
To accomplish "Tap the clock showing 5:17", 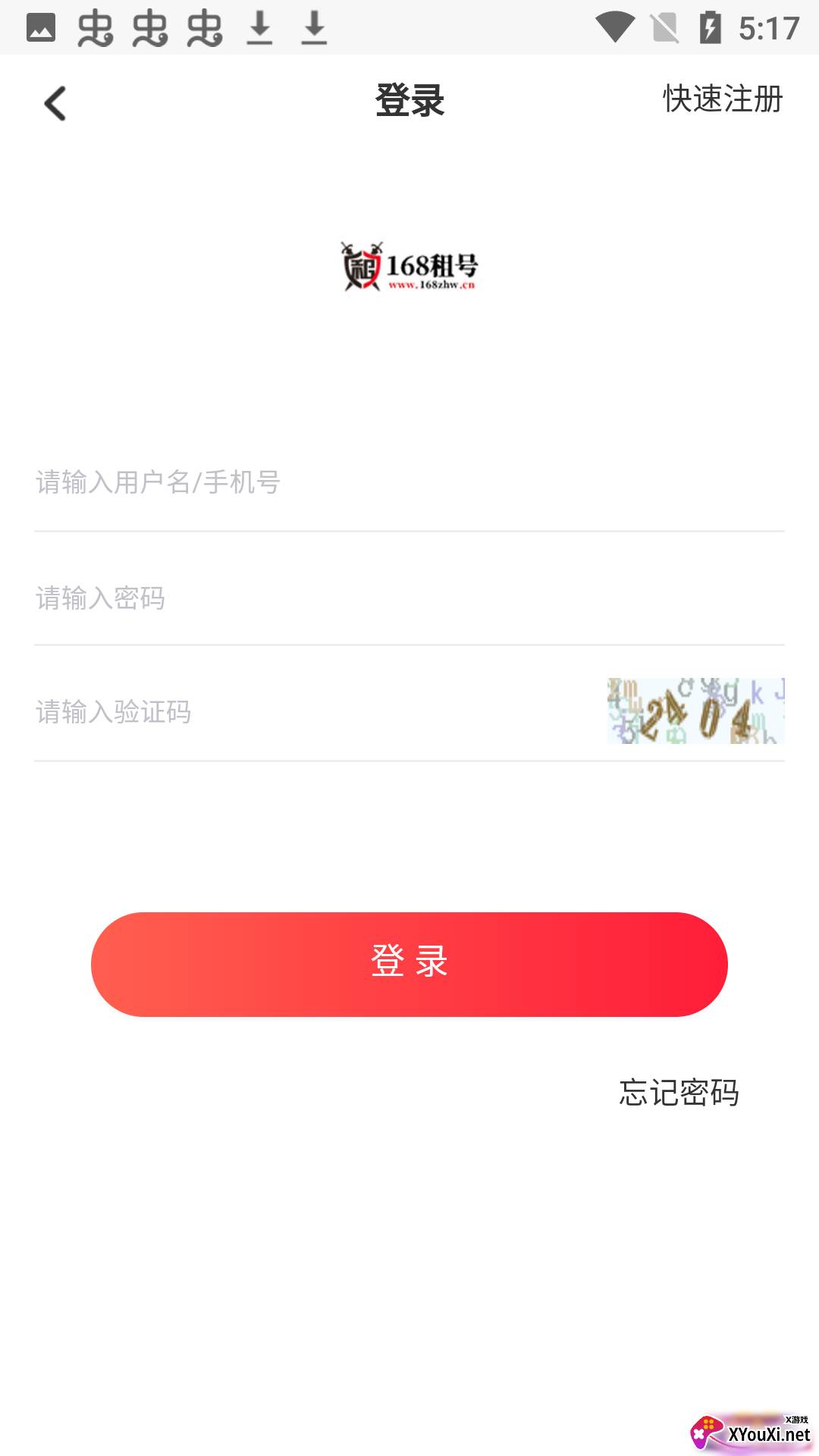I will [x=767, y=27].
